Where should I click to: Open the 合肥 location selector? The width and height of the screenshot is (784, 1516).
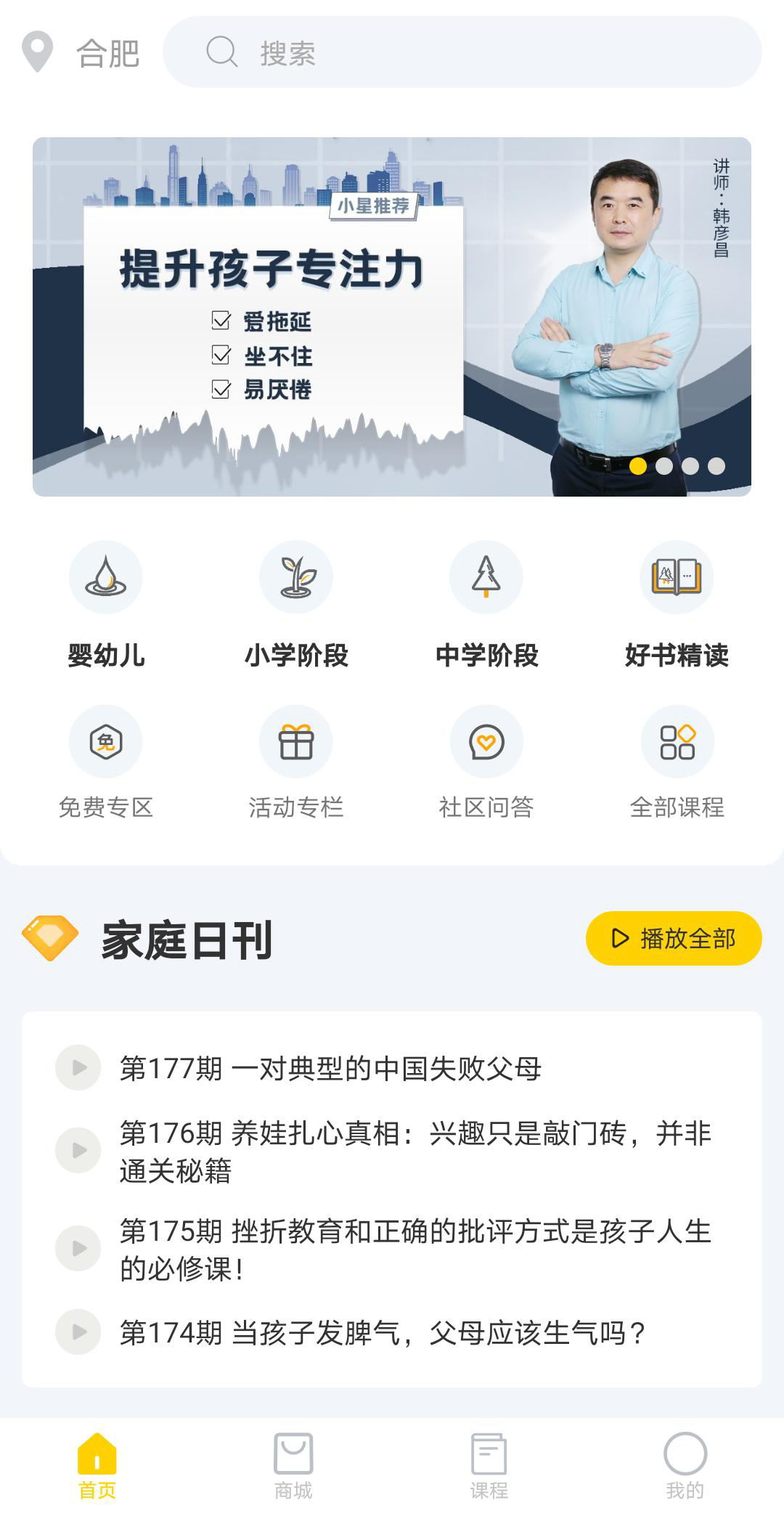pyautogui.click(x=81, y=53)
